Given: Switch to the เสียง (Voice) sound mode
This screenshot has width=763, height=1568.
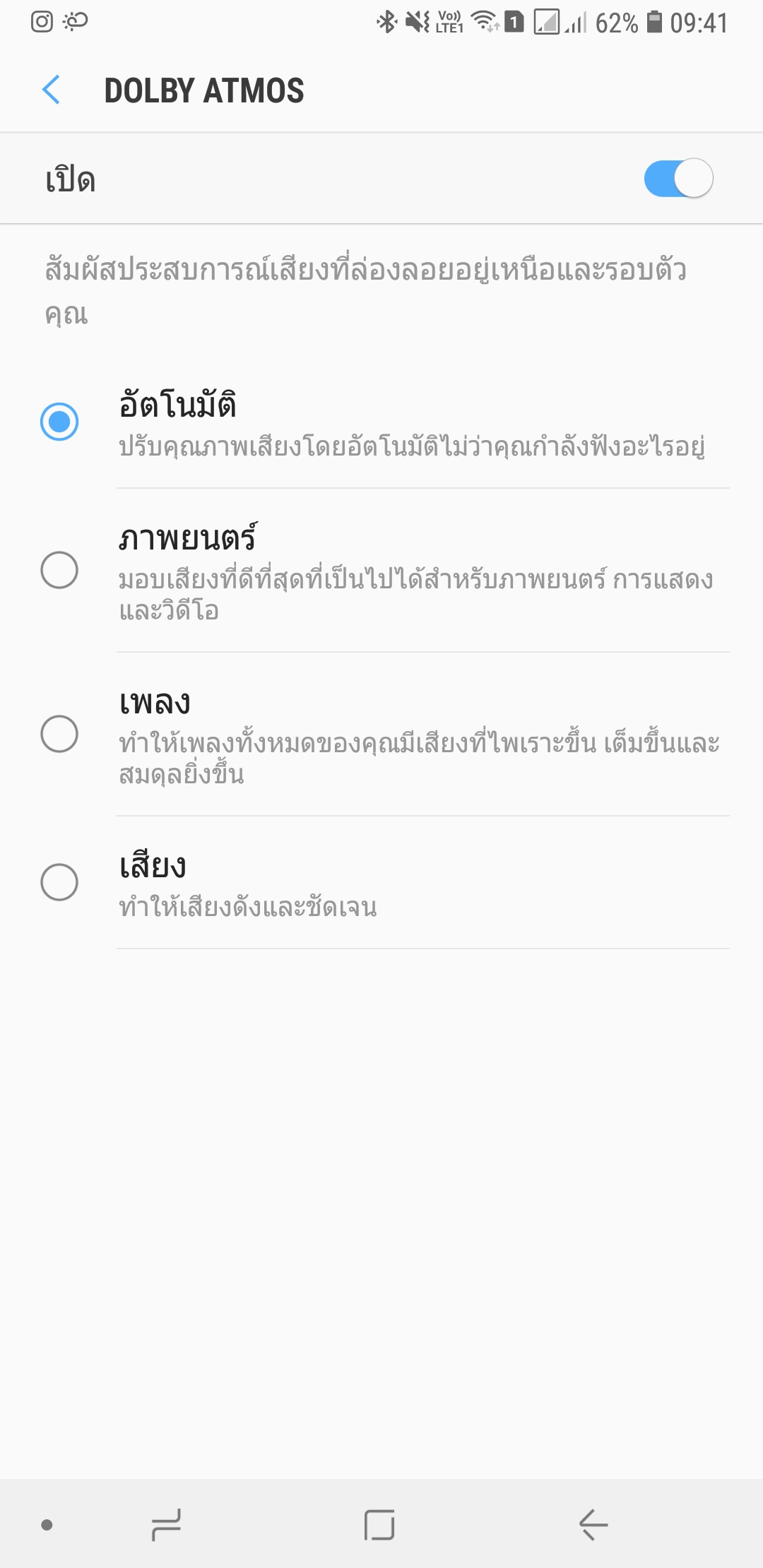Looking at the screenshot, I should pyautogui.click(x=59, y=882).
